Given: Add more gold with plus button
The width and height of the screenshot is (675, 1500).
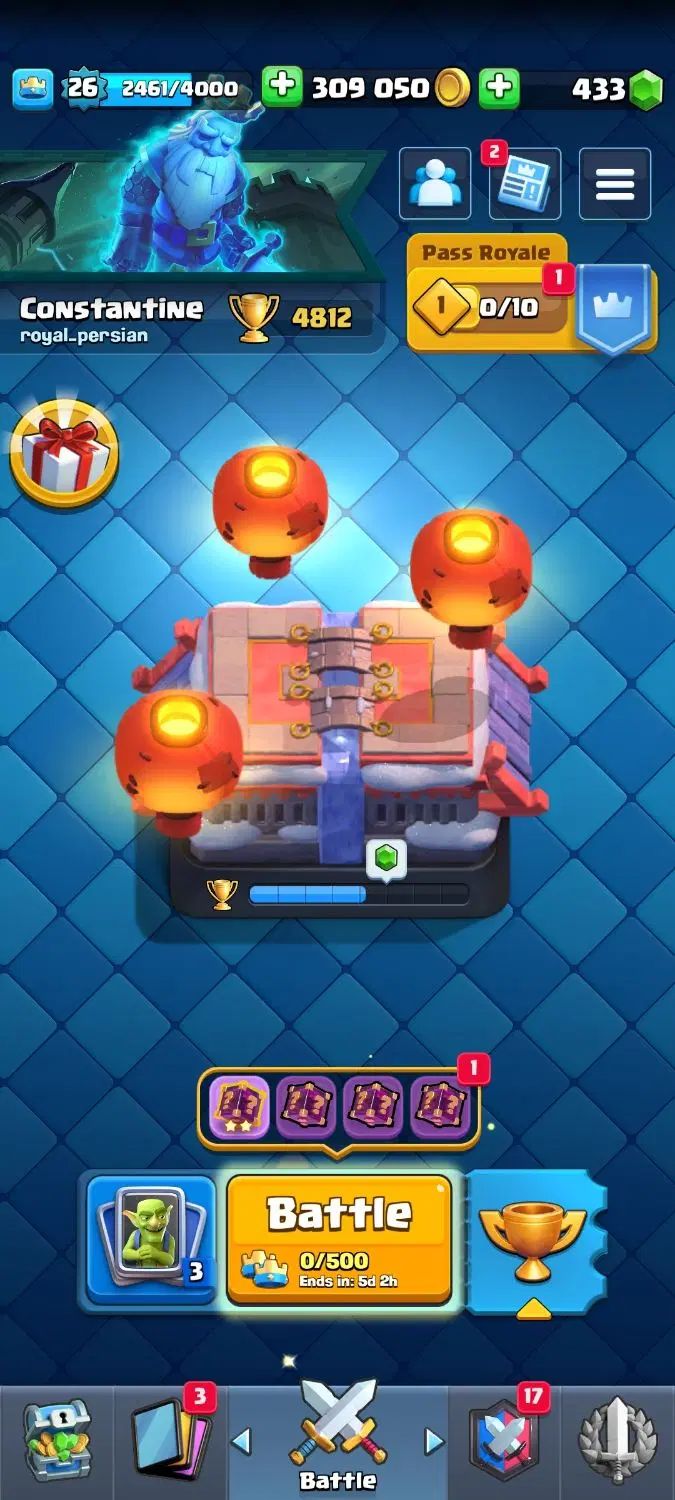Looking at the screenshot, I should 283,88.
